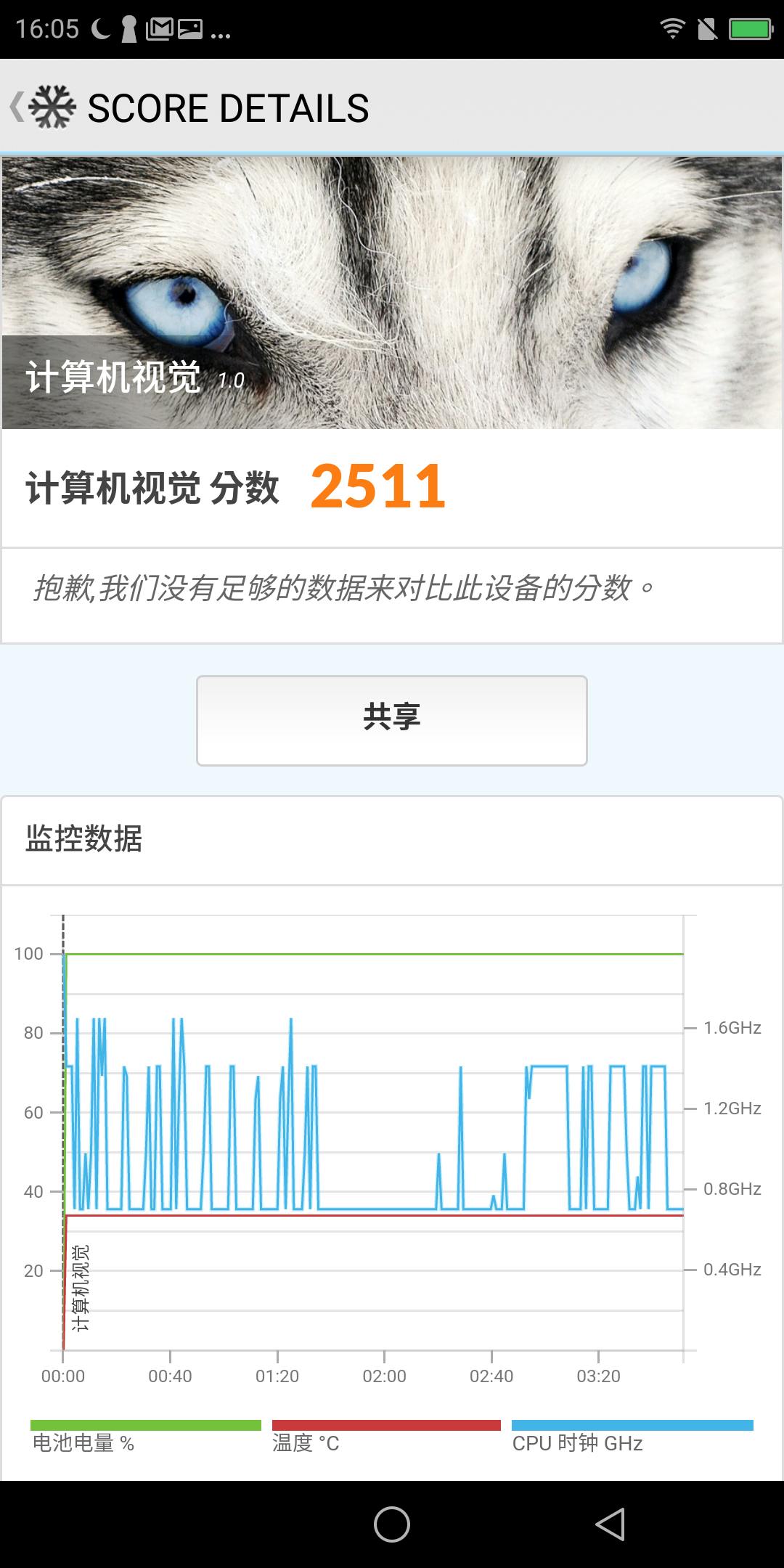Open the 计算机视觉 benchmark banner

click(x=392, y=293)
